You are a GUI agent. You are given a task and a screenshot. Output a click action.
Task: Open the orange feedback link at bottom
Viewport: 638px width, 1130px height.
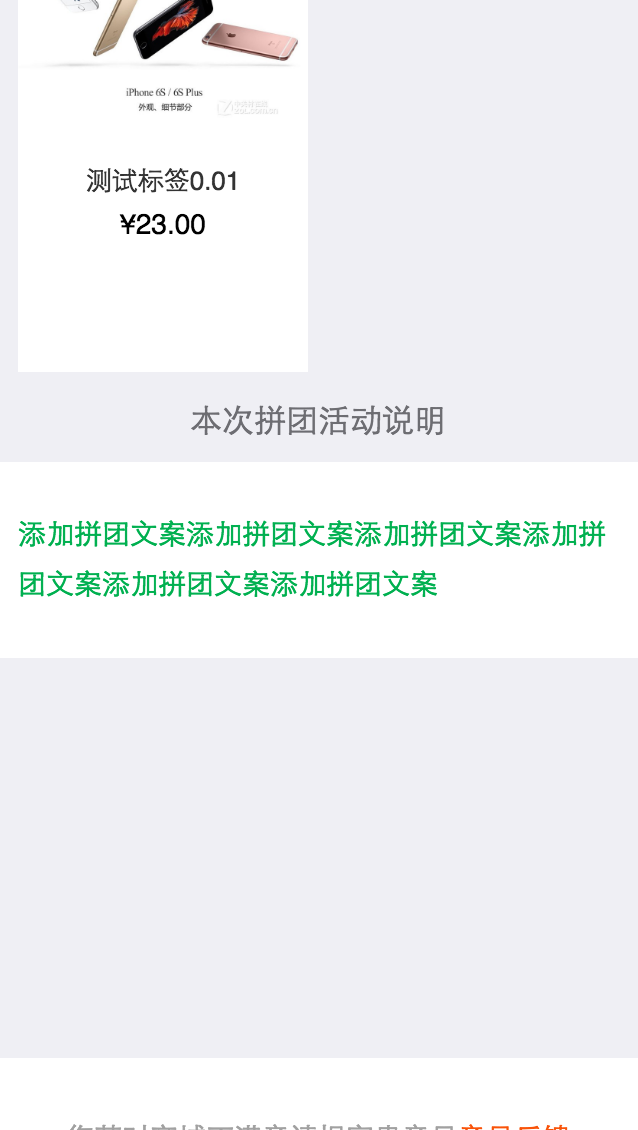tap(515, 1126)
